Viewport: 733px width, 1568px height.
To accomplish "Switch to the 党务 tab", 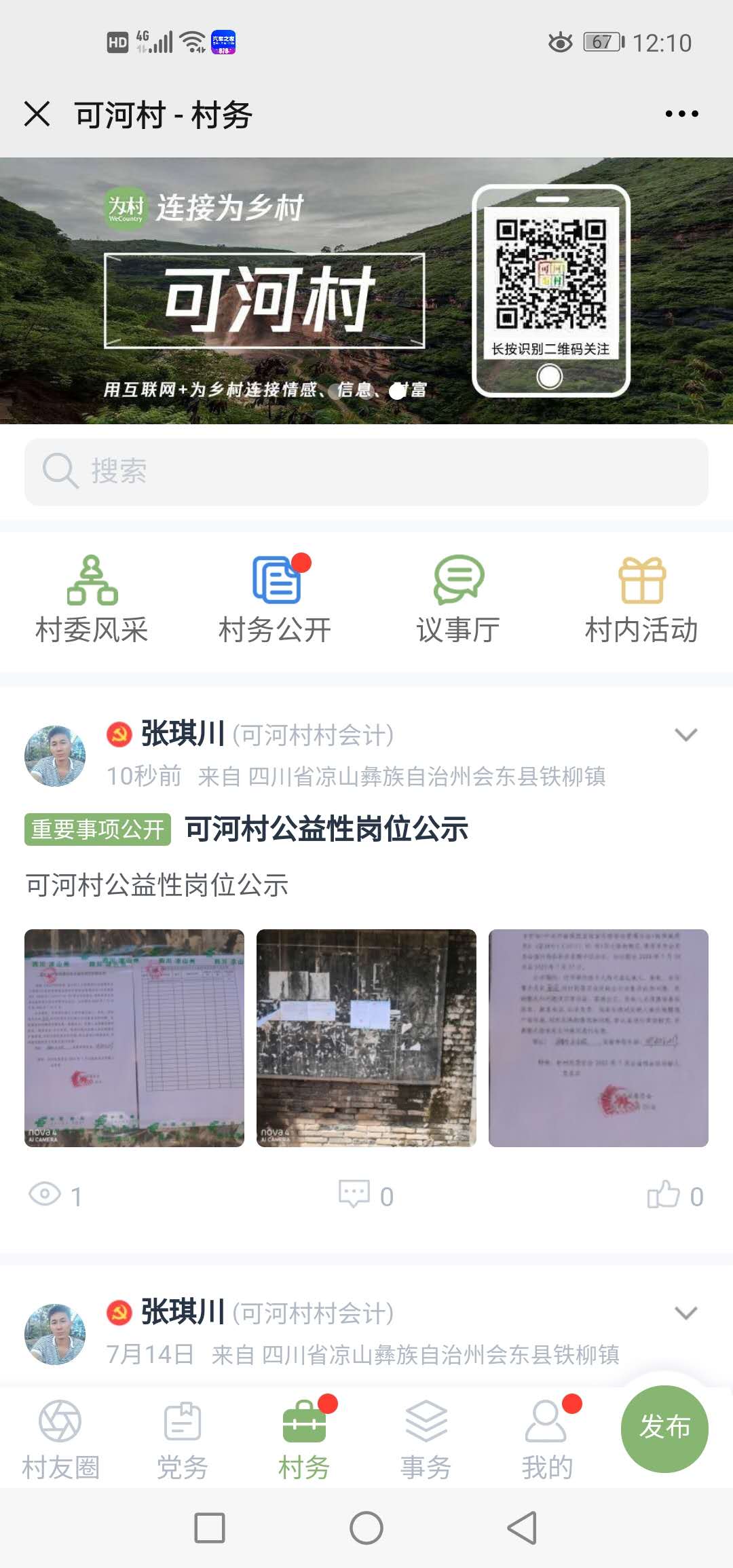I will (x=182, y=1438).
